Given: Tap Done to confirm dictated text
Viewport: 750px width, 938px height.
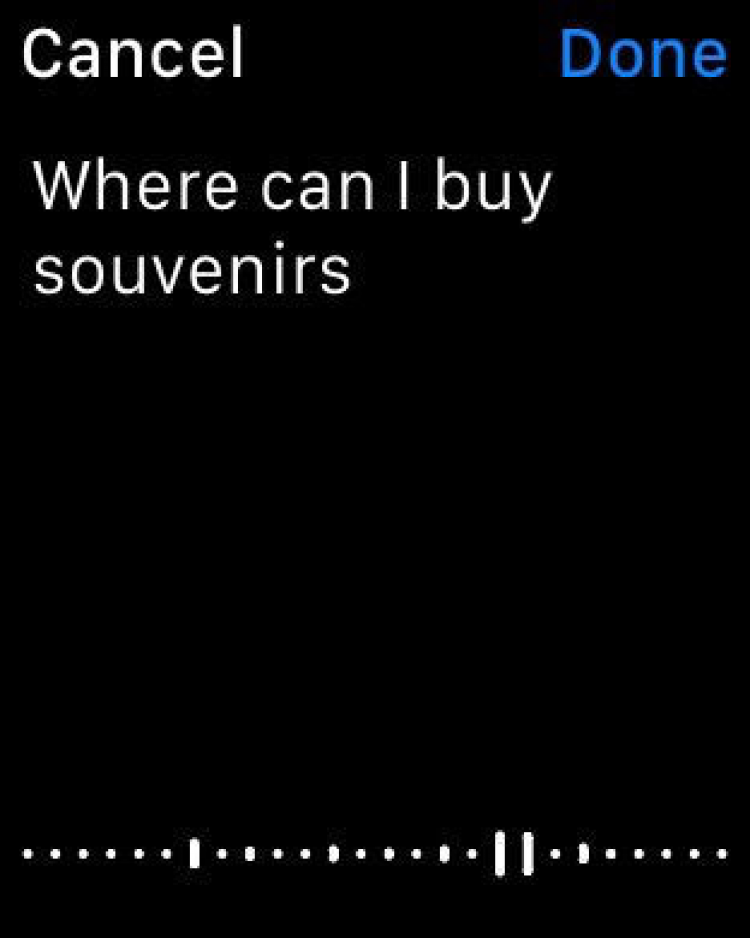Looking at the screenshot, I should tap(642, 54).
